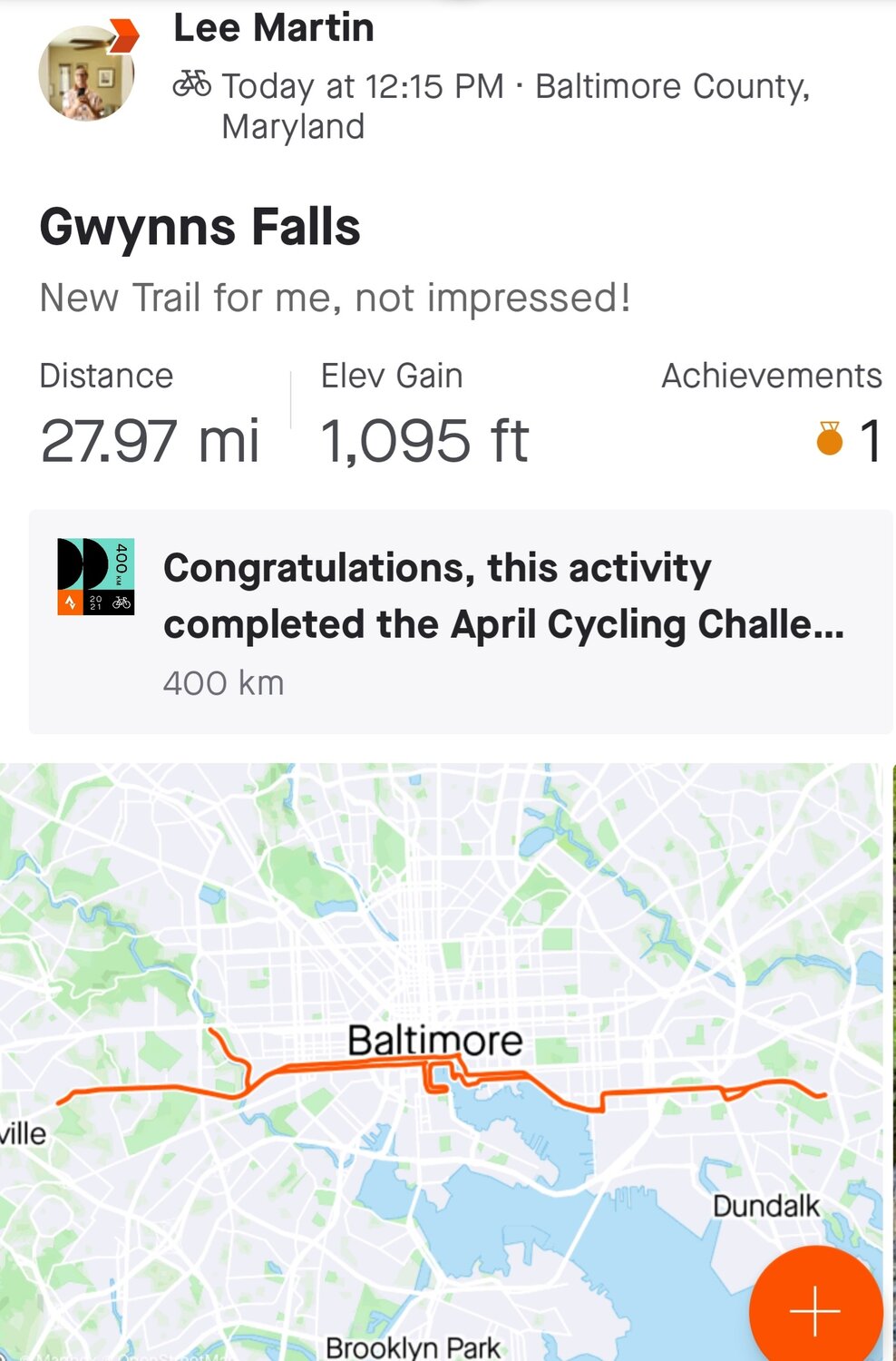Open the April Cycling Challenge completion card
The width and height of the screenshot is (896, 1361).
click(461, 622)
